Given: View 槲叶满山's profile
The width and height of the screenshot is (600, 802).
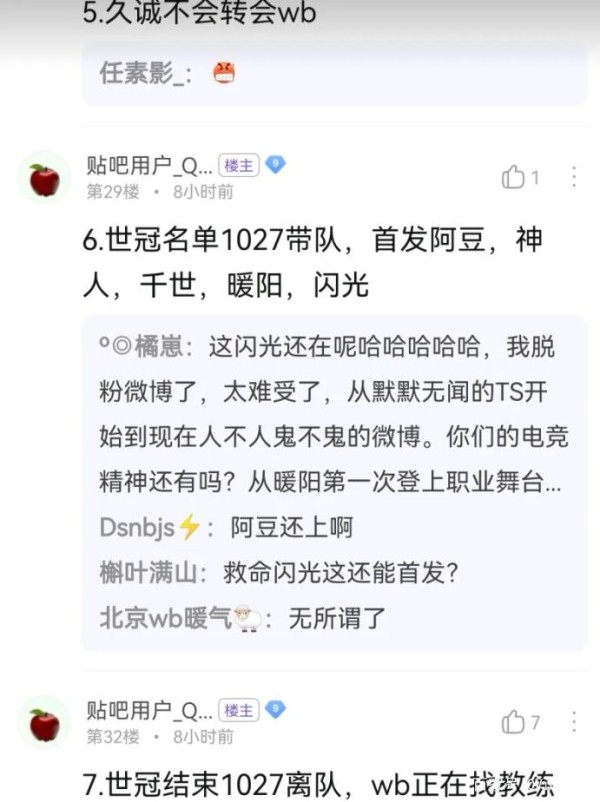Looking at the screenshot, I should coord(150,573).
